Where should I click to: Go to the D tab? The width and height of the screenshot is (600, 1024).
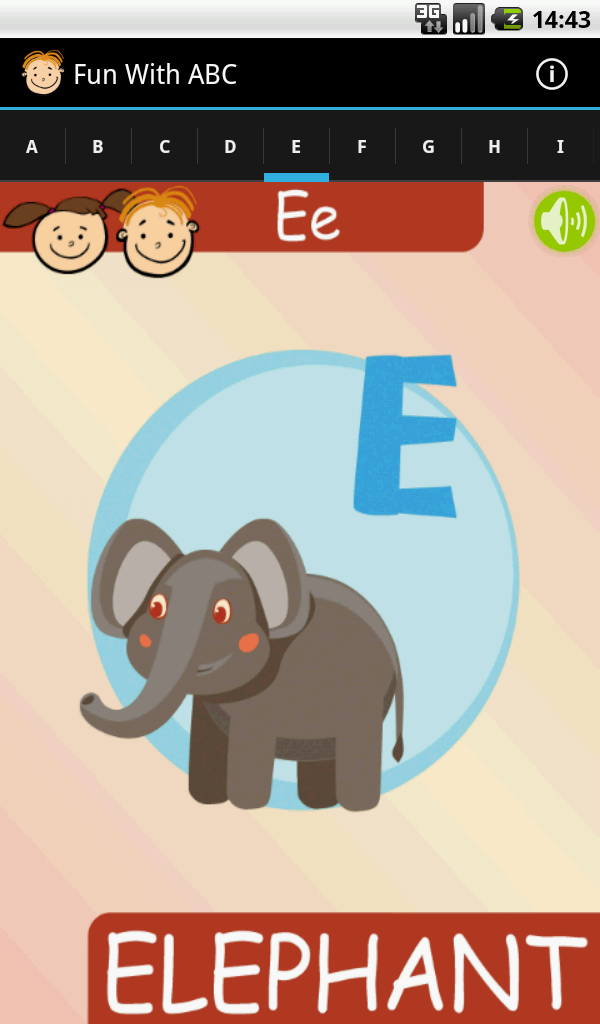click(230, 146)
